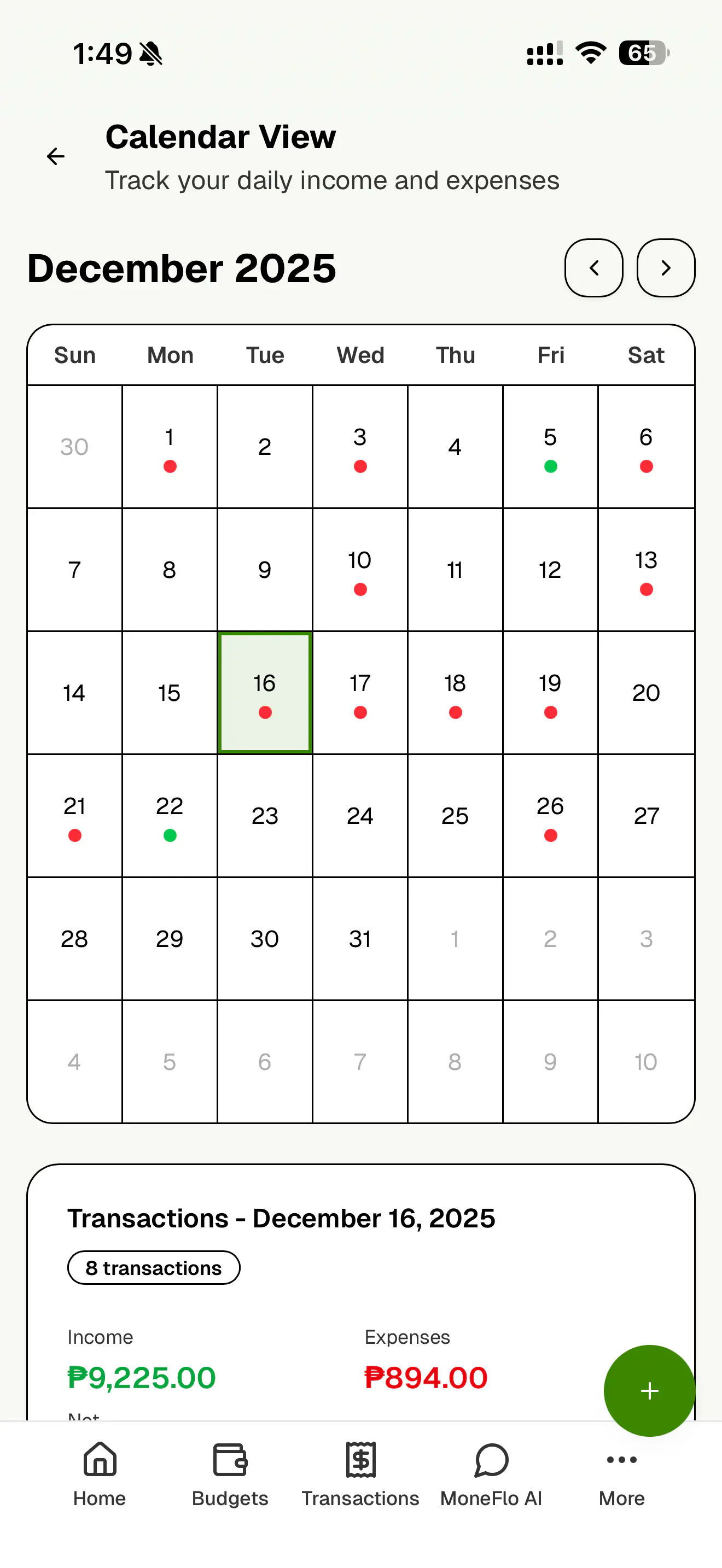Select December 31 on the calendar
Screen dimensions: 722x1568
click(x=360, y=939)
